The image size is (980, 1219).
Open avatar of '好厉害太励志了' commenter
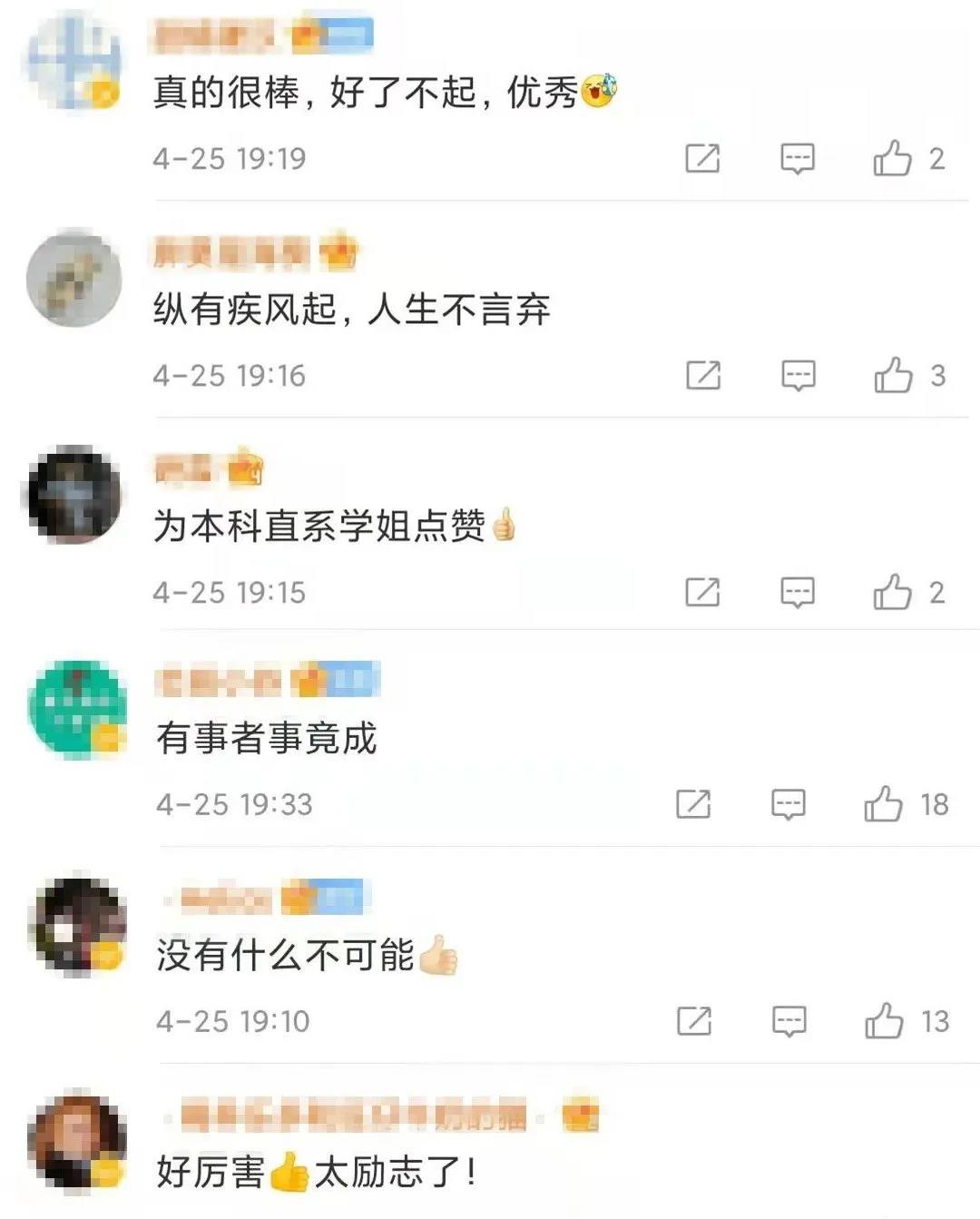(75, 1139)
